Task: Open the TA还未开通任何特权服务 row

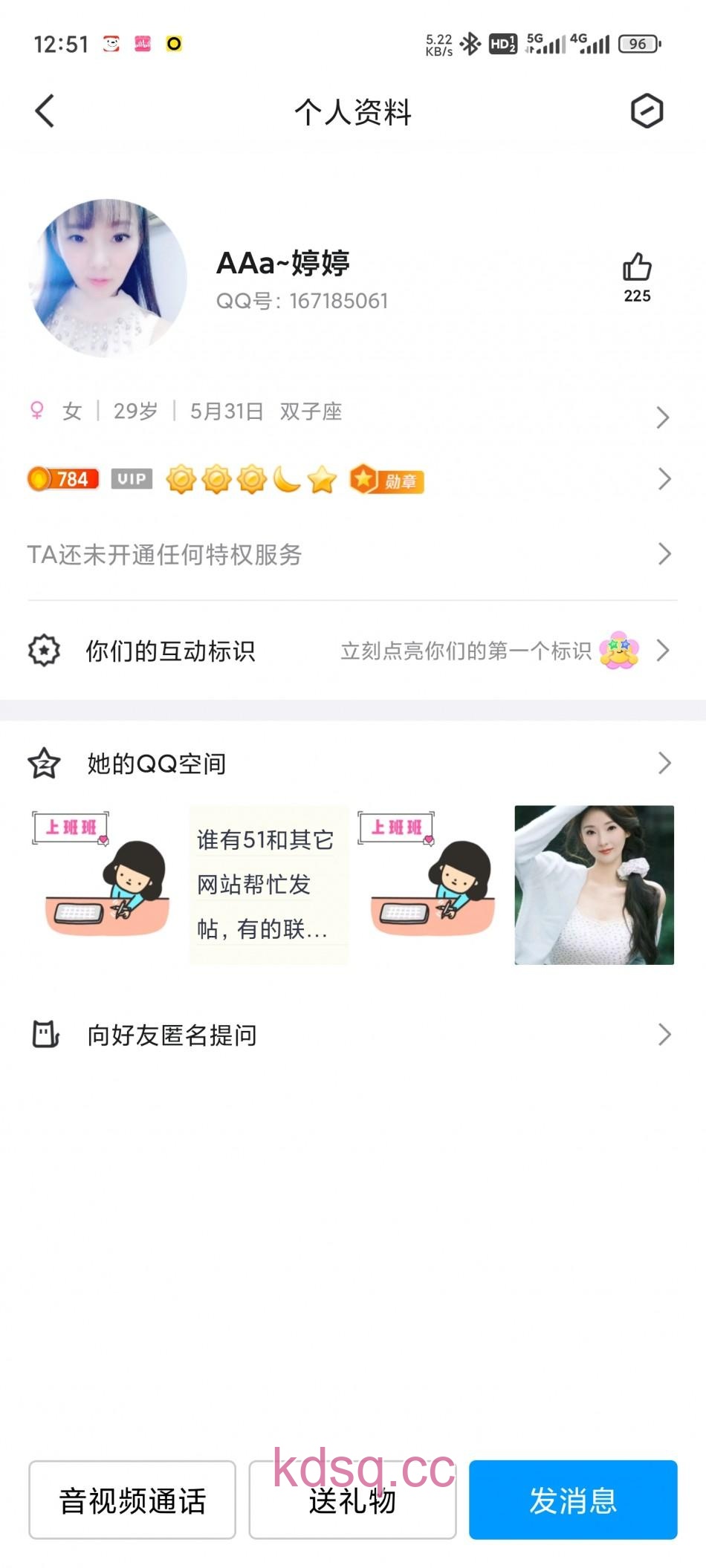Action: point(349,555)
